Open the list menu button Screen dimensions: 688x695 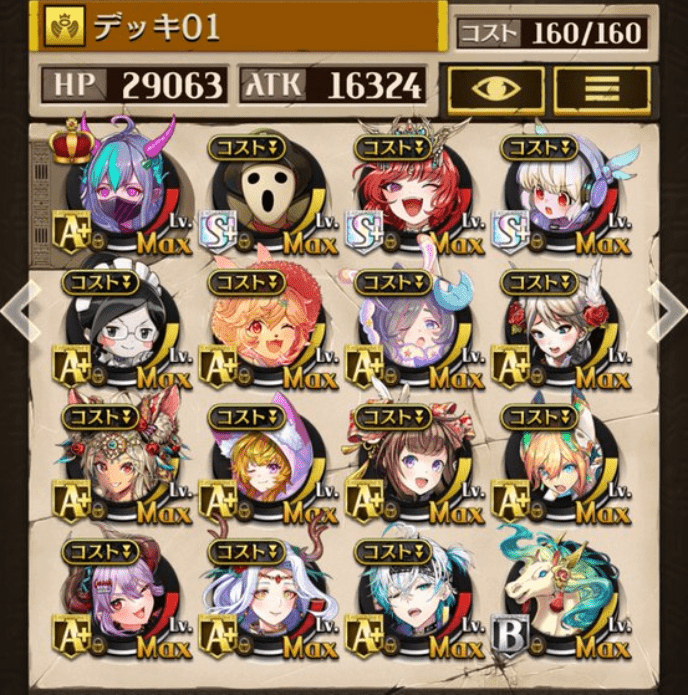coord(602,88)
